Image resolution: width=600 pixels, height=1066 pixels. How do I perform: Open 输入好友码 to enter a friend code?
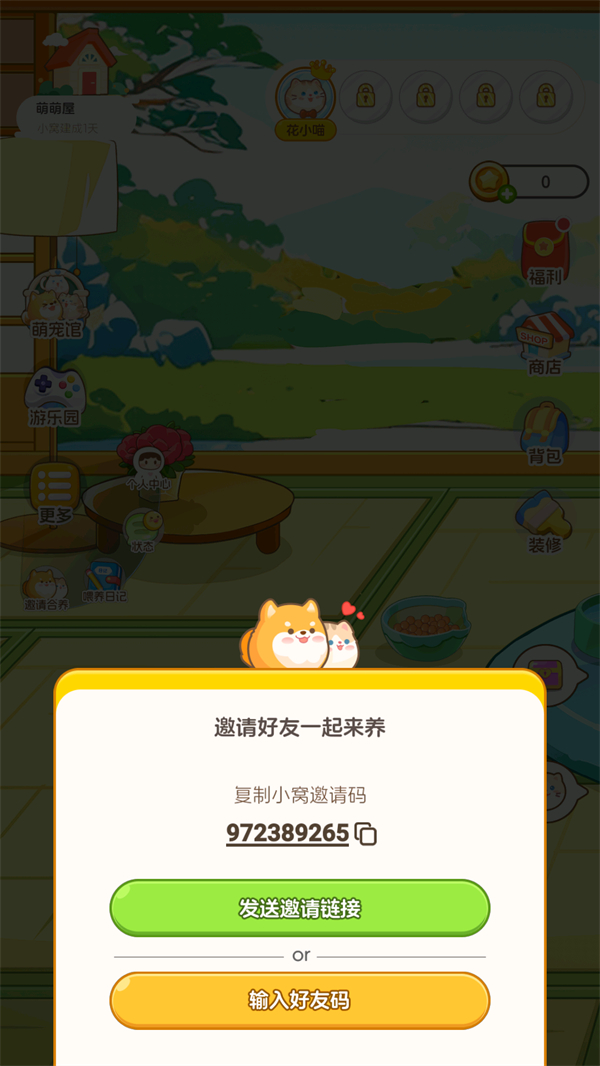(x=300, y=1000)
